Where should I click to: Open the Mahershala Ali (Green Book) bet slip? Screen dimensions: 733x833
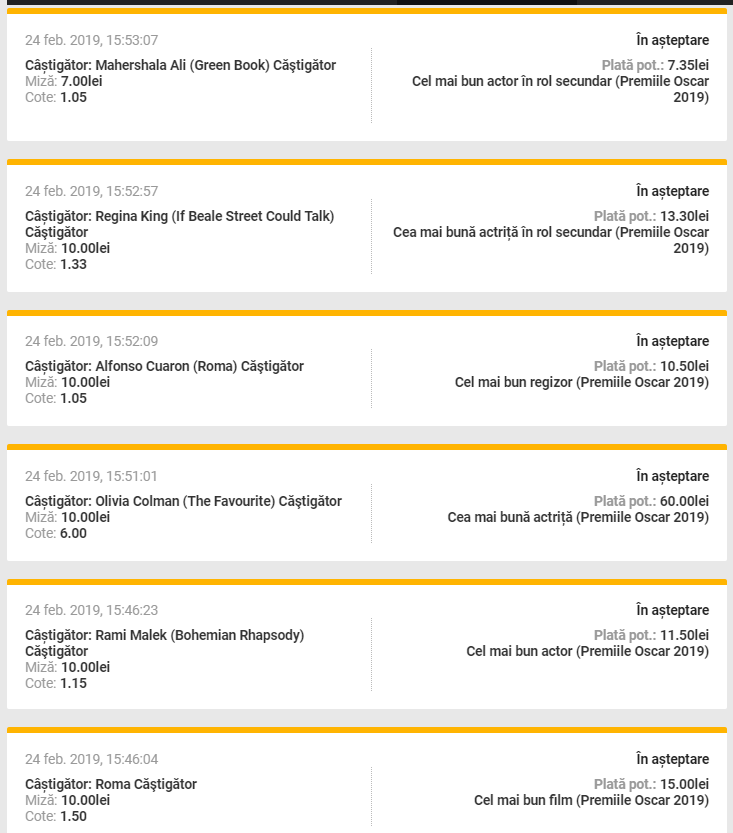[366, 76]
